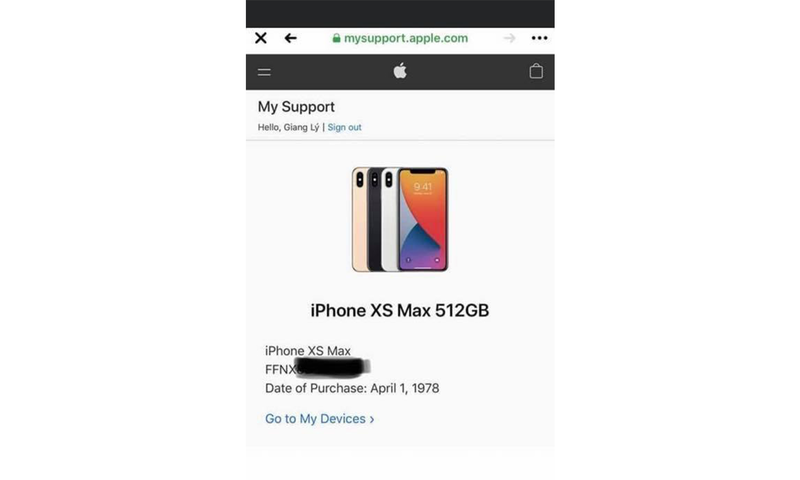Open the browser overflow menu

pos(540,38)
